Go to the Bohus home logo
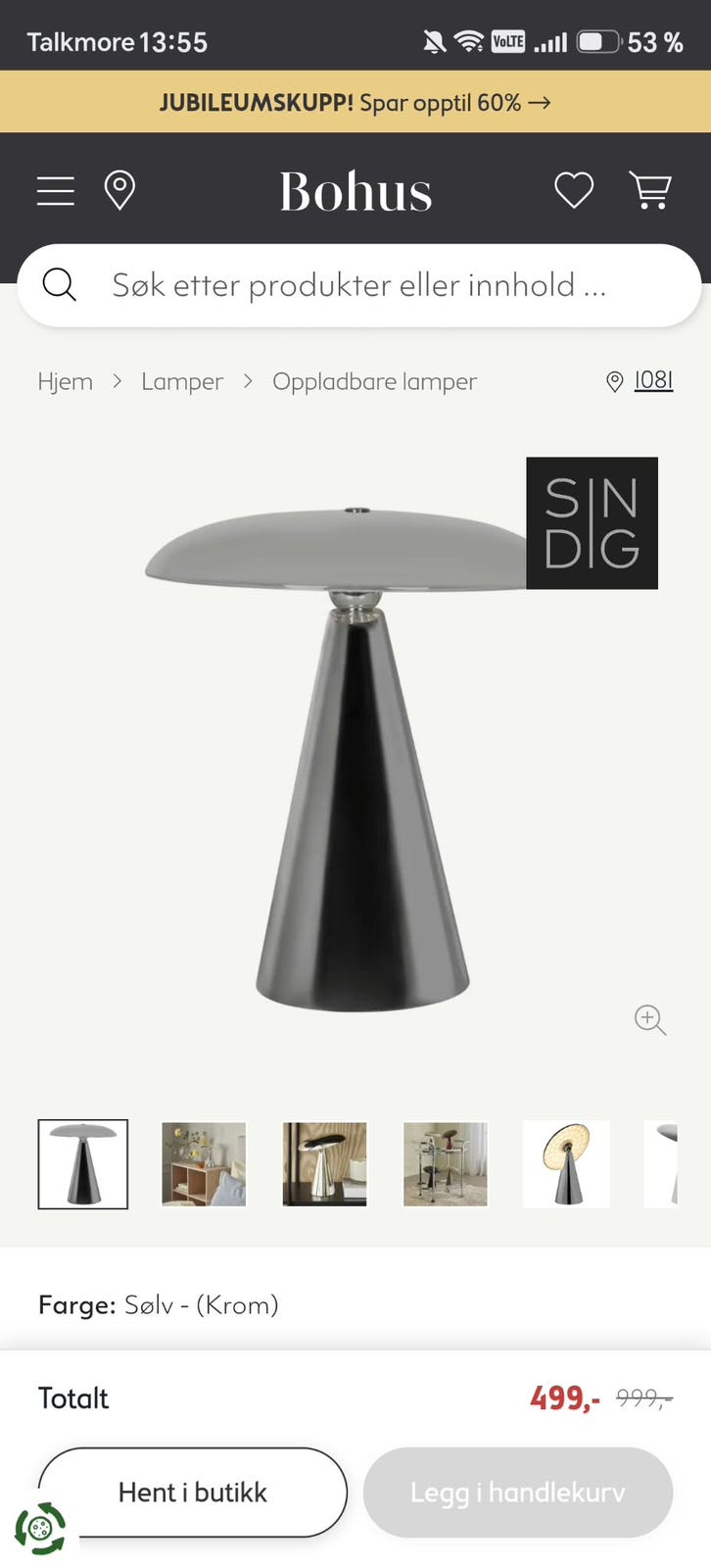The height and width of the screenshot is (1568, 711). [355, 191]
